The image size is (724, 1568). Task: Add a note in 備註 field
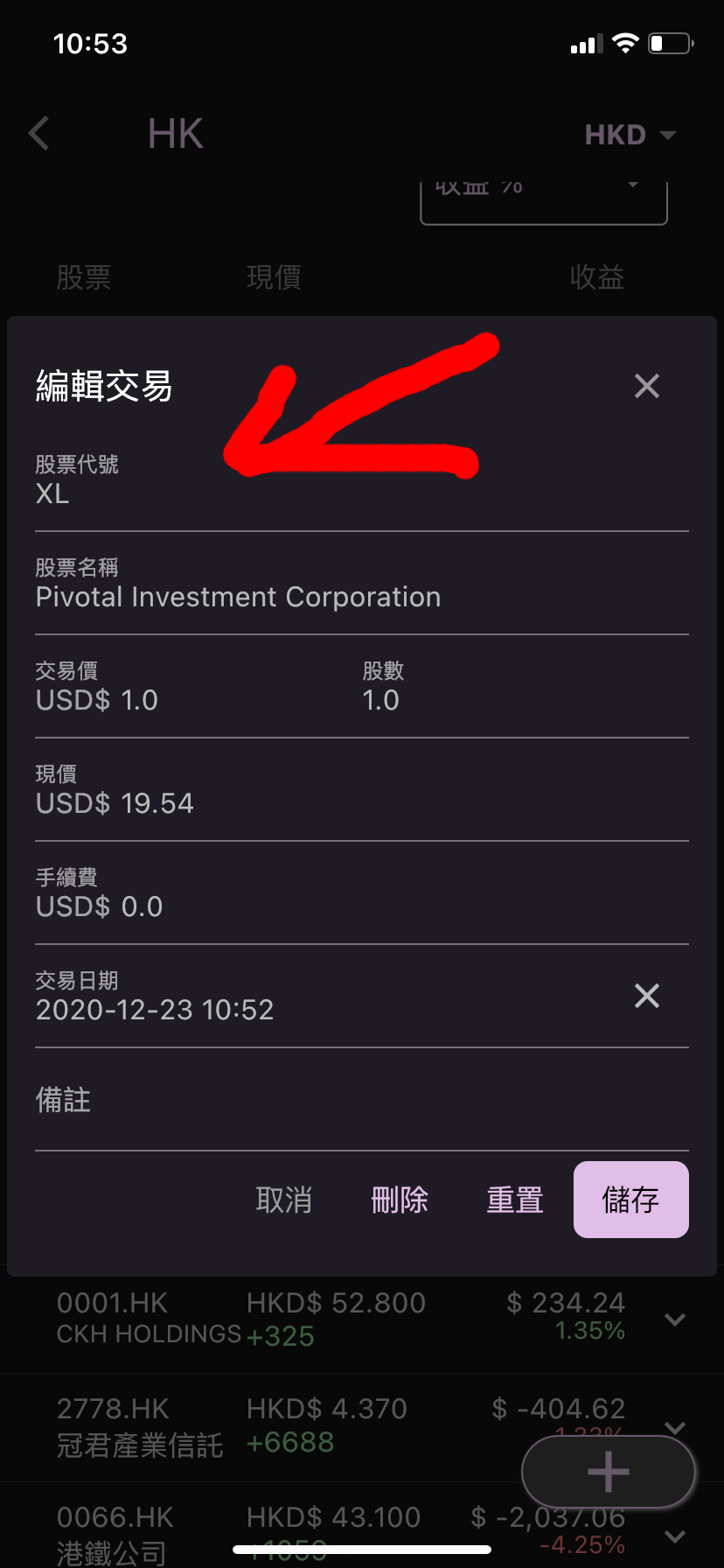point(362,1100)
